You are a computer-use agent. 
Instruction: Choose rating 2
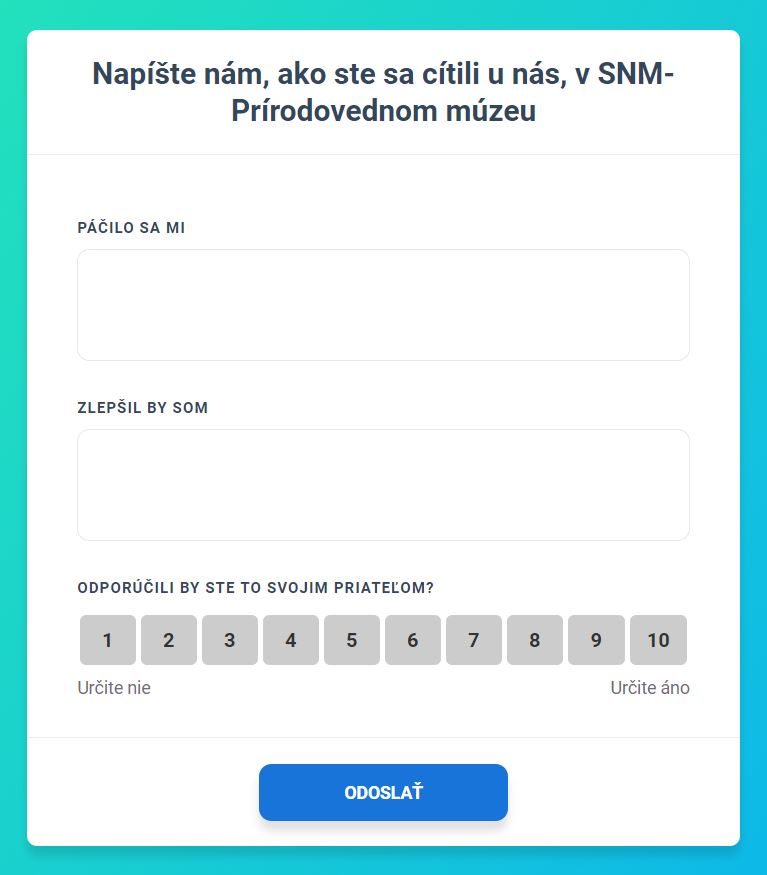pos(169,640)
